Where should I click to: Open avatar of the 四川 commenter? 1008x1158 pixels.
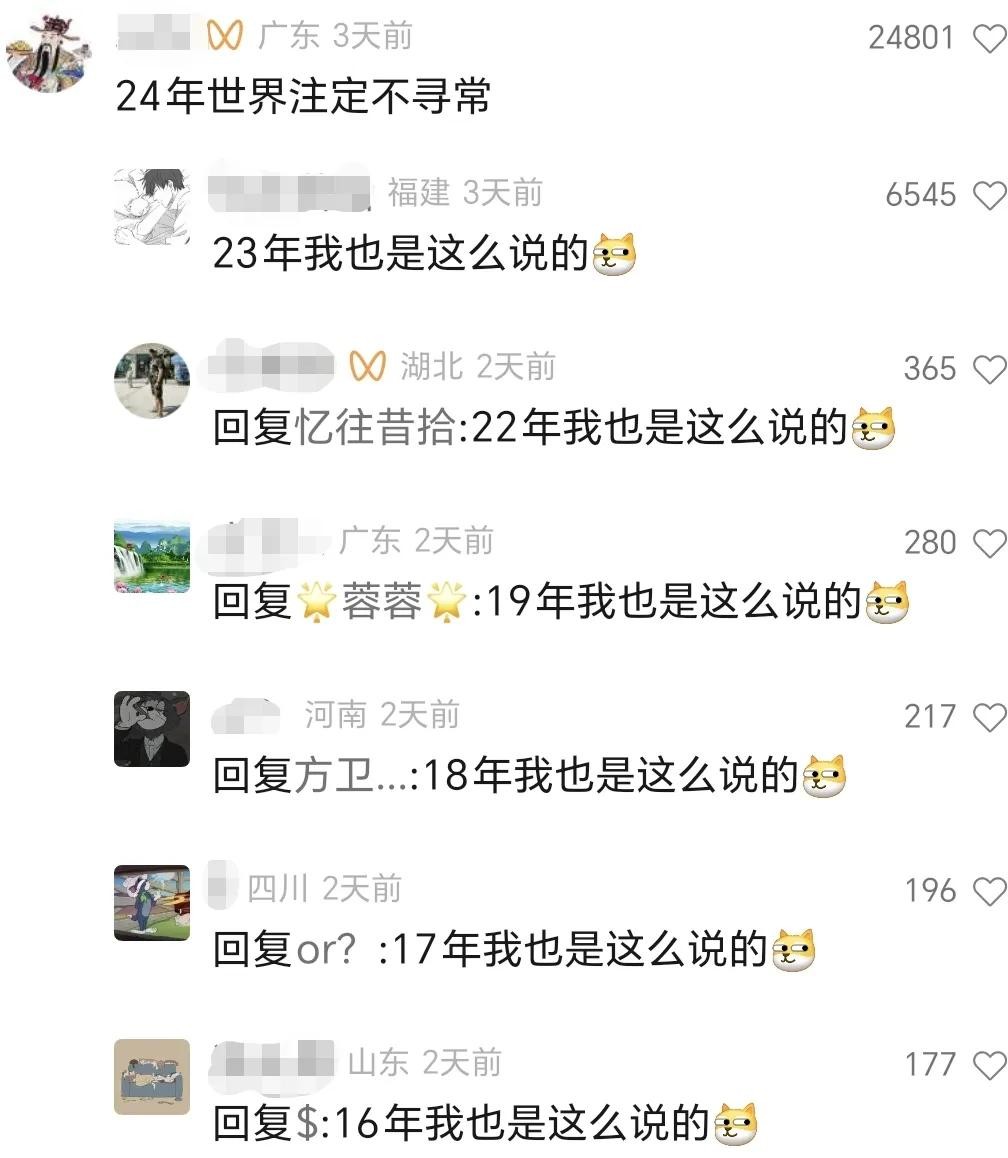(152, 902)
